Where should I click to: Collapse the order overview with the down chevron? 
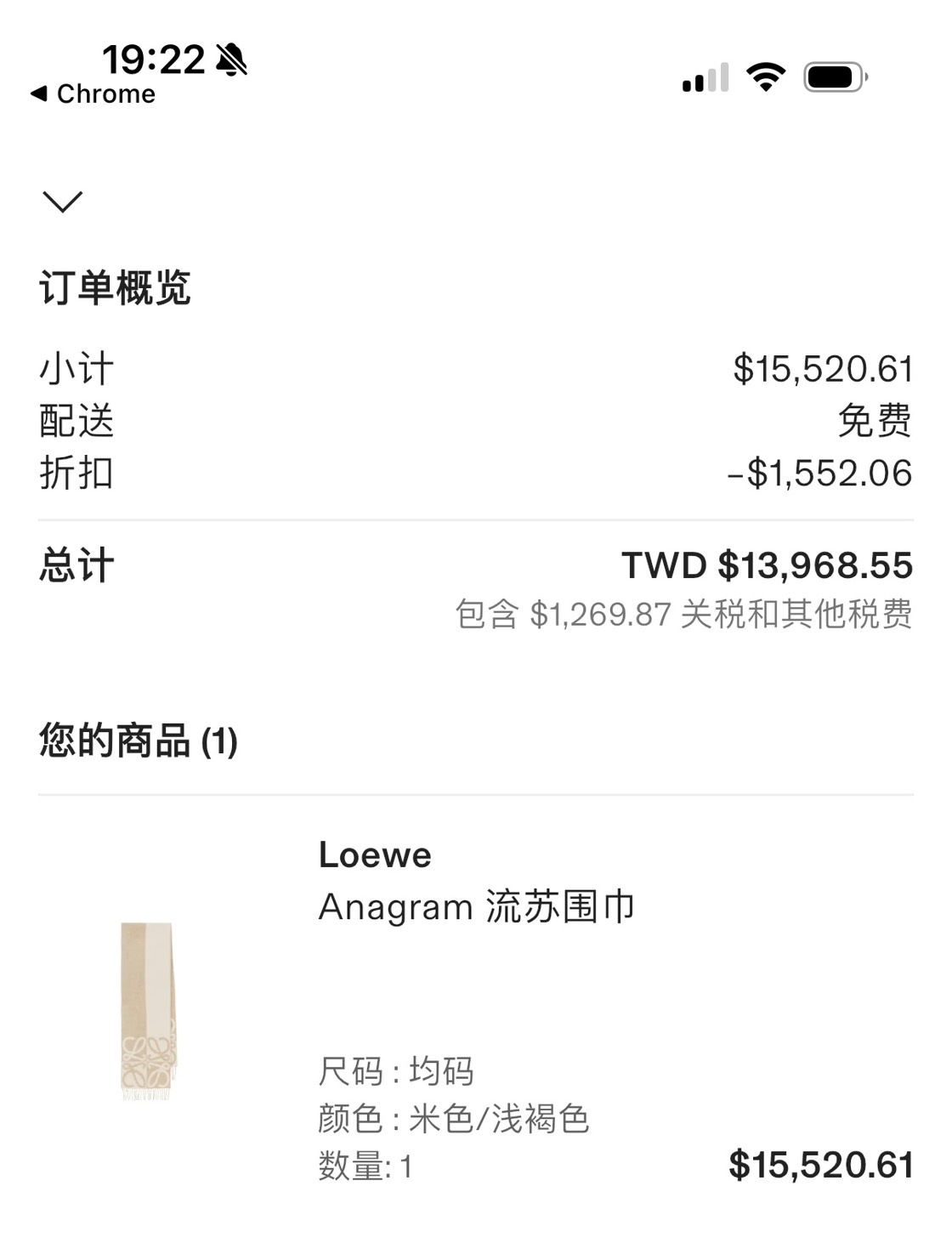coord(62,201)
